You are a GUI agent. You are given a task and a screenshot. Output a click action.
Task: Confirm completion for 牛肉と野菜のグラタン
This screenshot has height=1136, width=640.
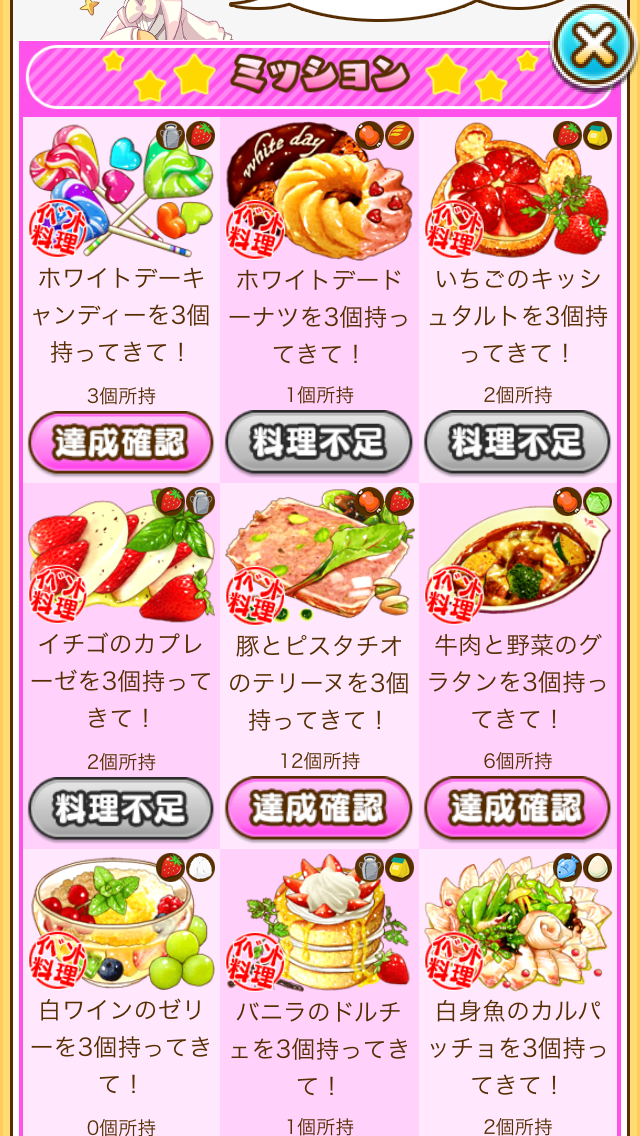517,808
